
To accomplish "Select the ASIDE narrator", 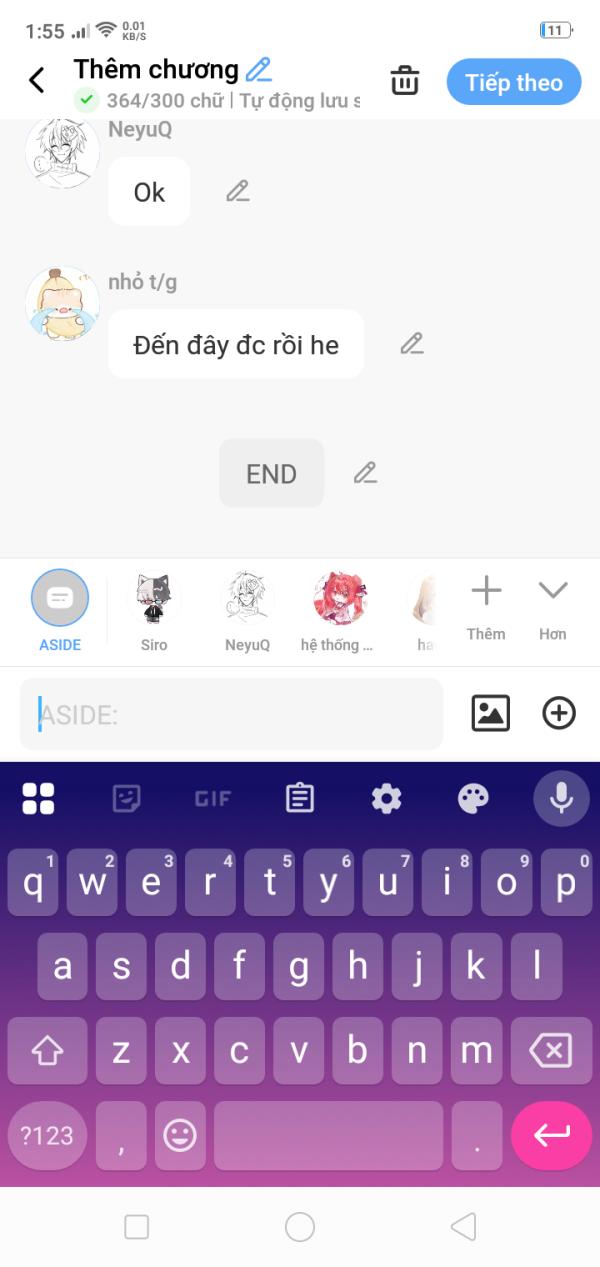I will click(60, 610).
